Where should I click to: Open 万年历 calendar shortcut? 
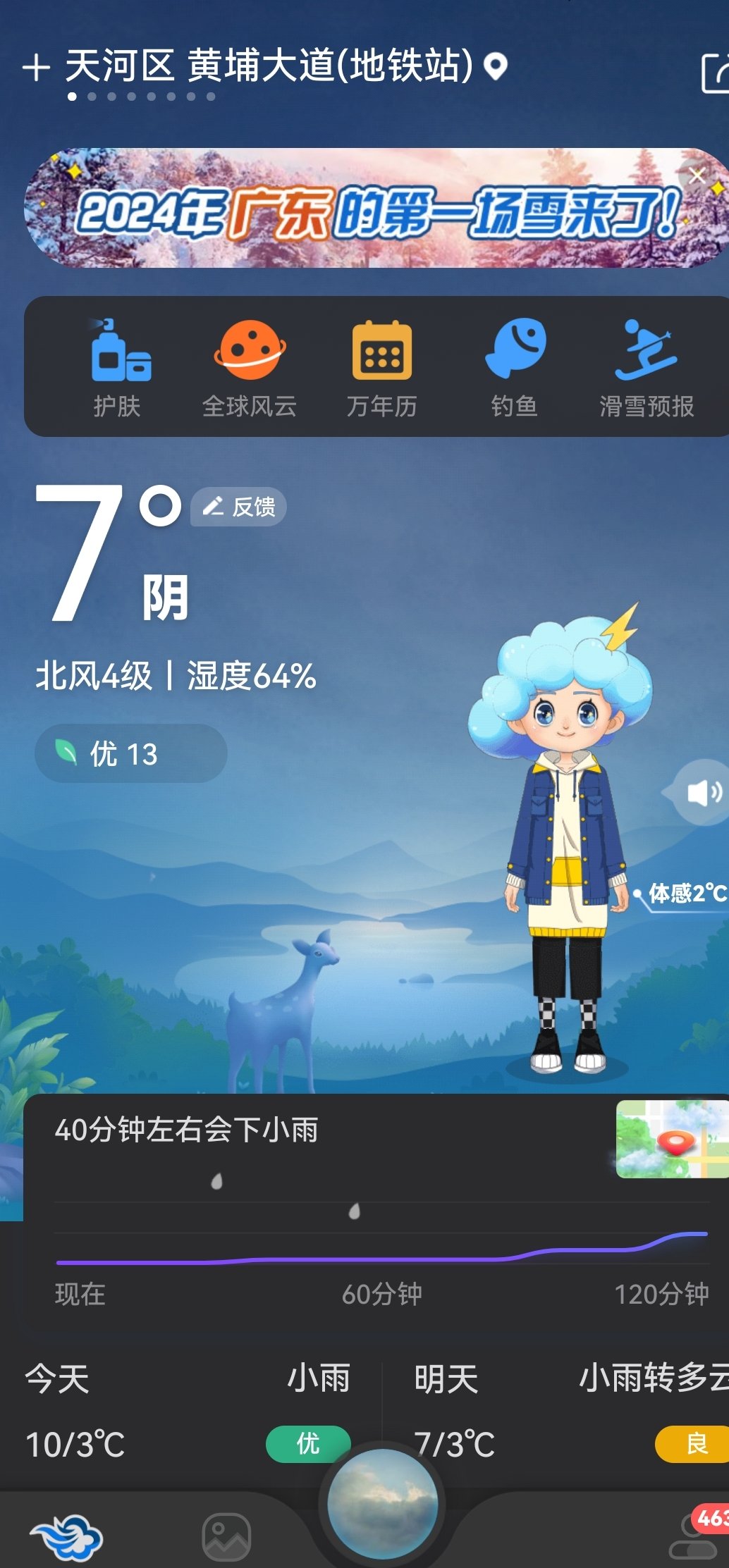click(x=381, y=367)
